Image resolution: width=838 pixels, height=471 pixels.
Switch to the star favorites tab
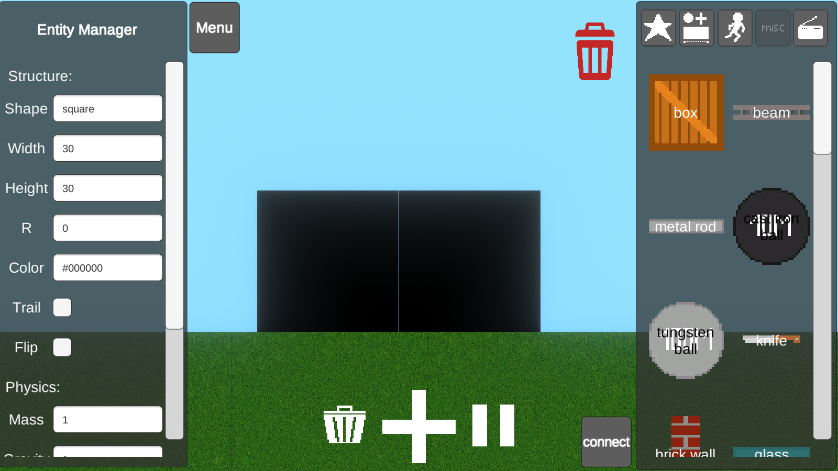658,28
